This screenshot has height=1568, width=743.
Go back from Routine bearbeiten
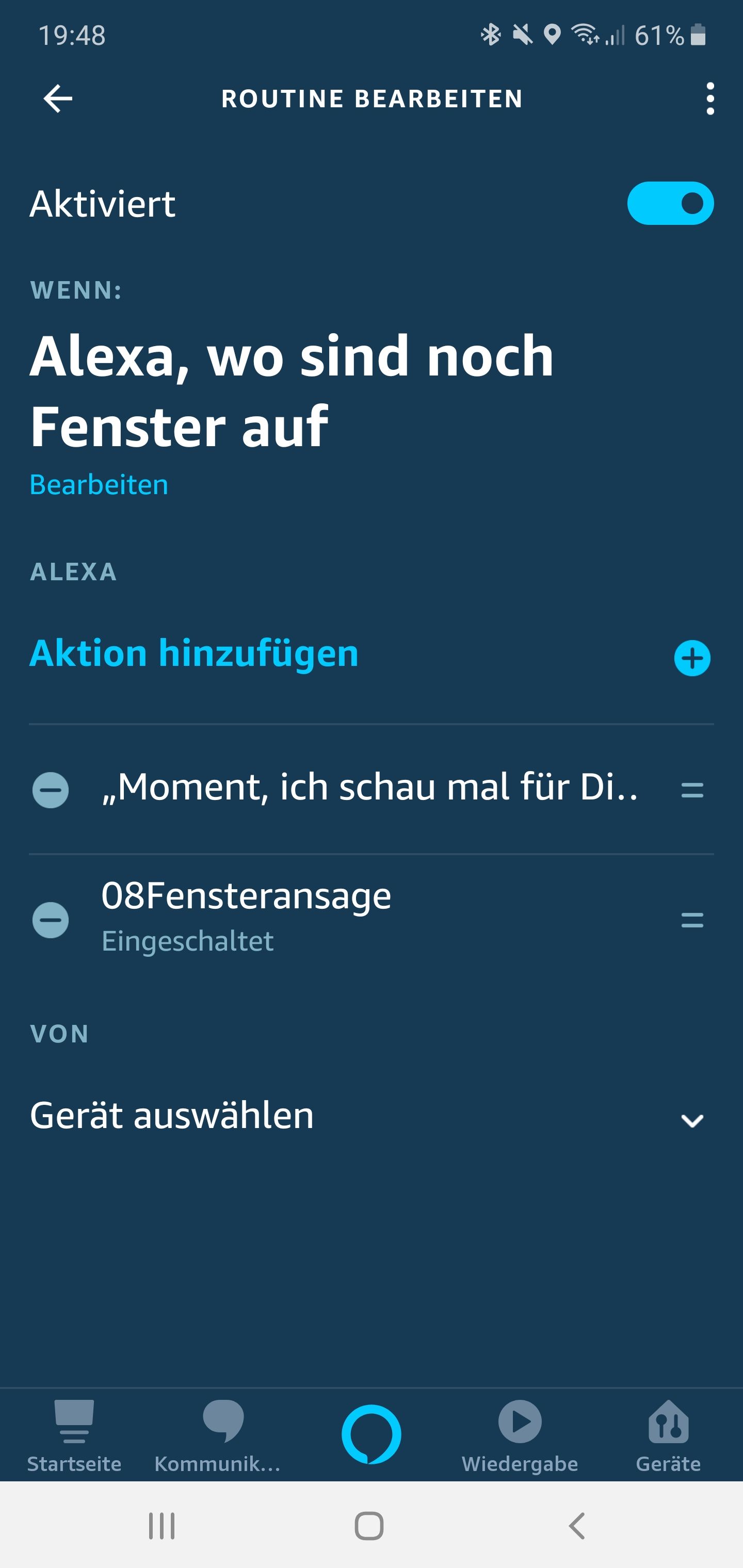(x=58, y=99)
